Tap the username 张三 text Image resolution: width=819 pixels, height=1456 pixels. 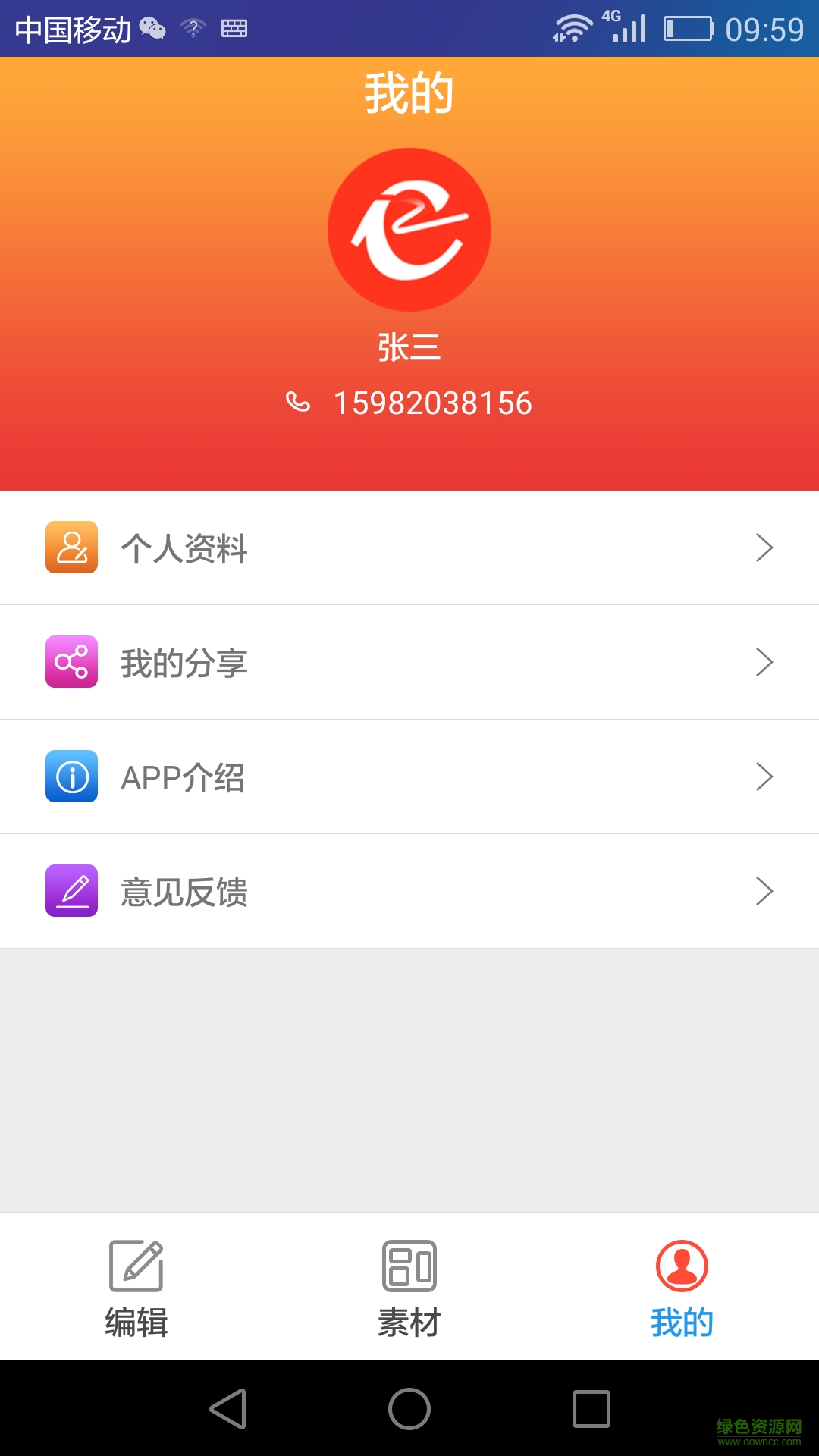point(408,347)
